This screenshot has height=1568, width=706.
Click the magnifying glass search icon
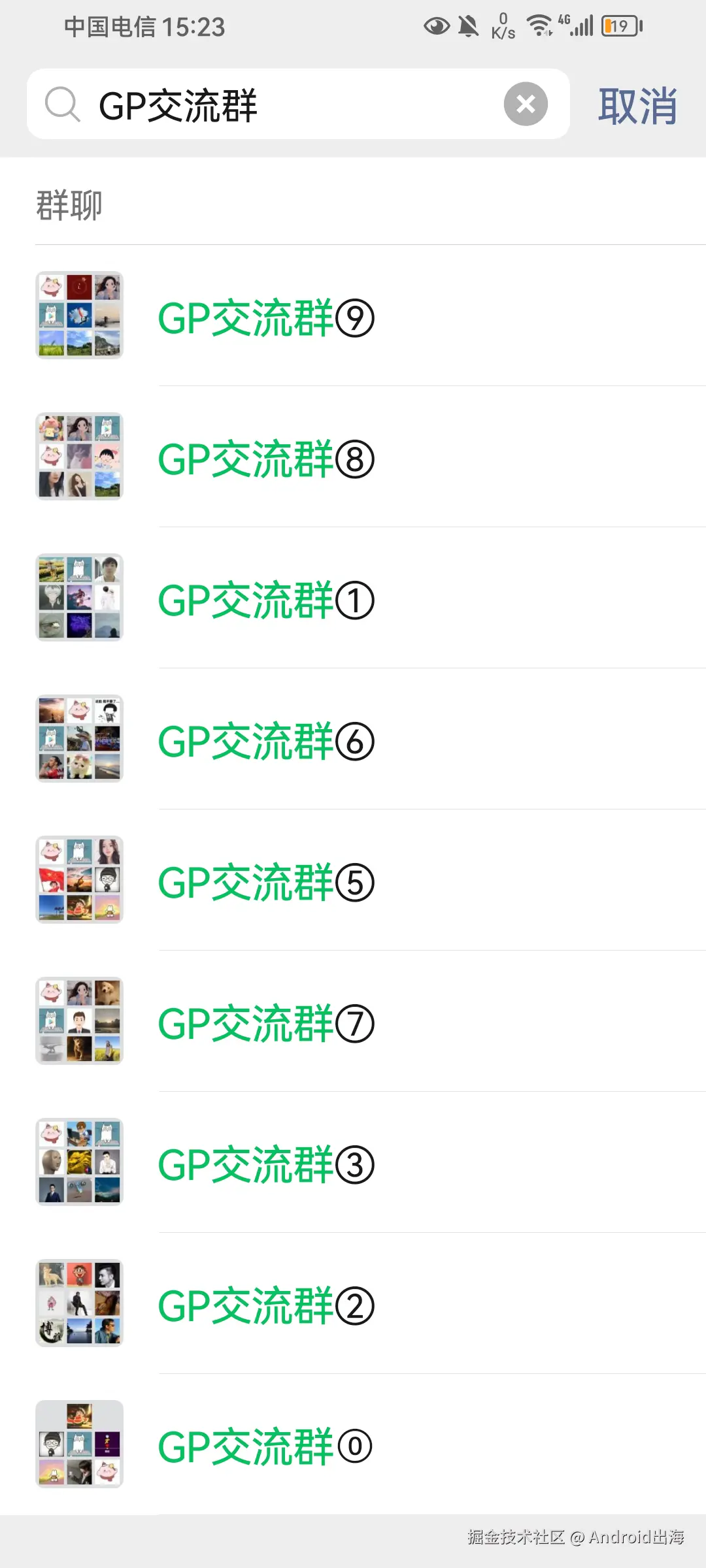[61, 105]
